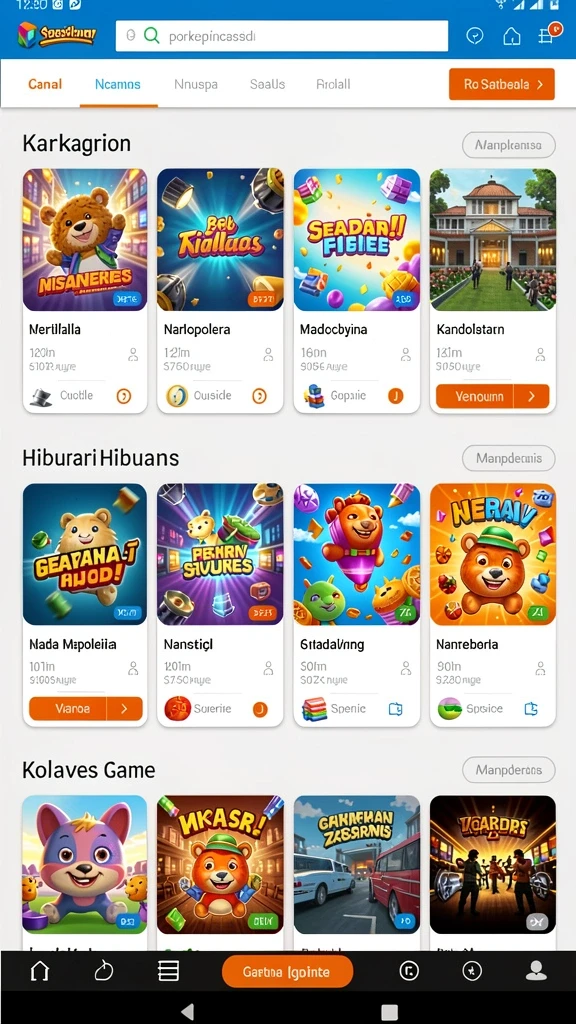Tap the orange Gartina Igointe button

coord(287,972)
